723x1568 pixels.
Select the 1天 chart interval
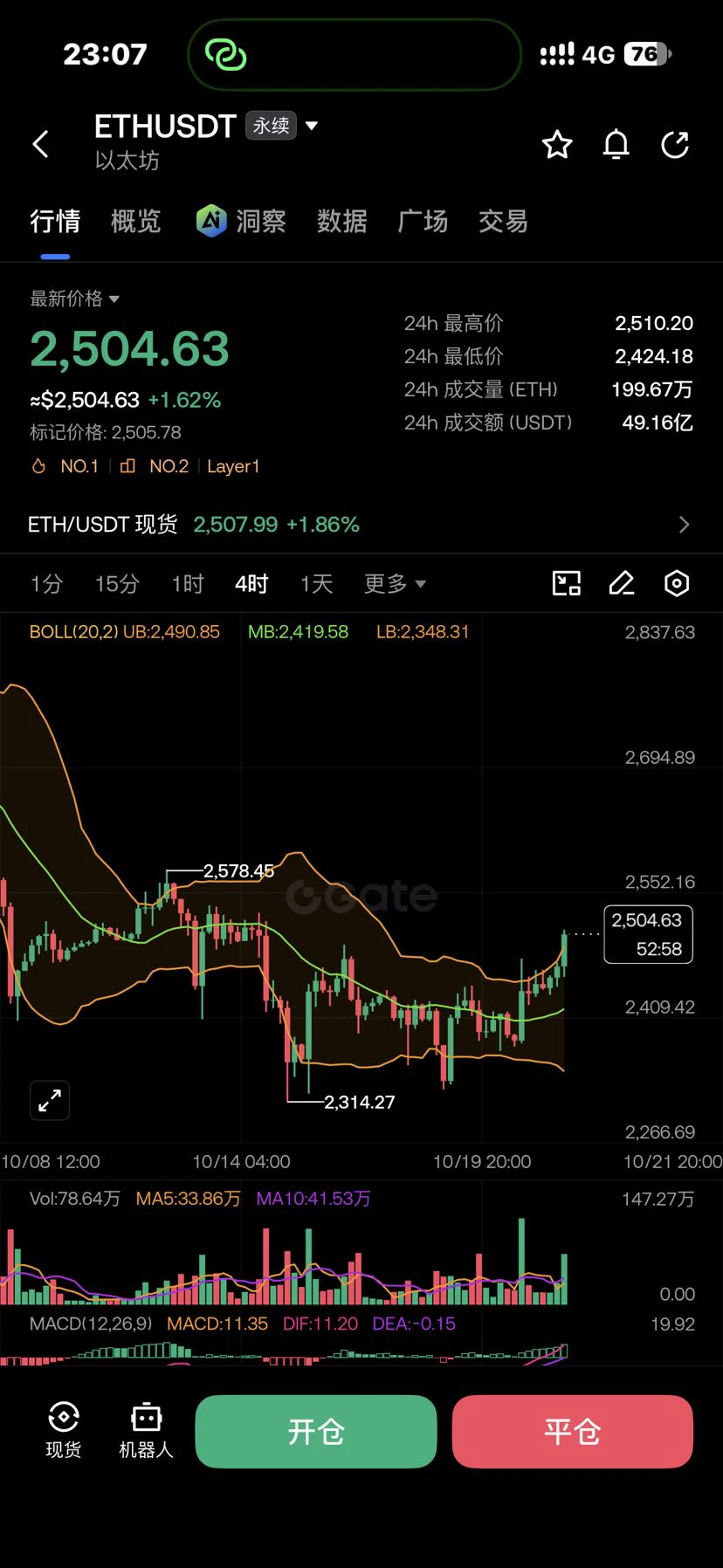coord(316,583)
